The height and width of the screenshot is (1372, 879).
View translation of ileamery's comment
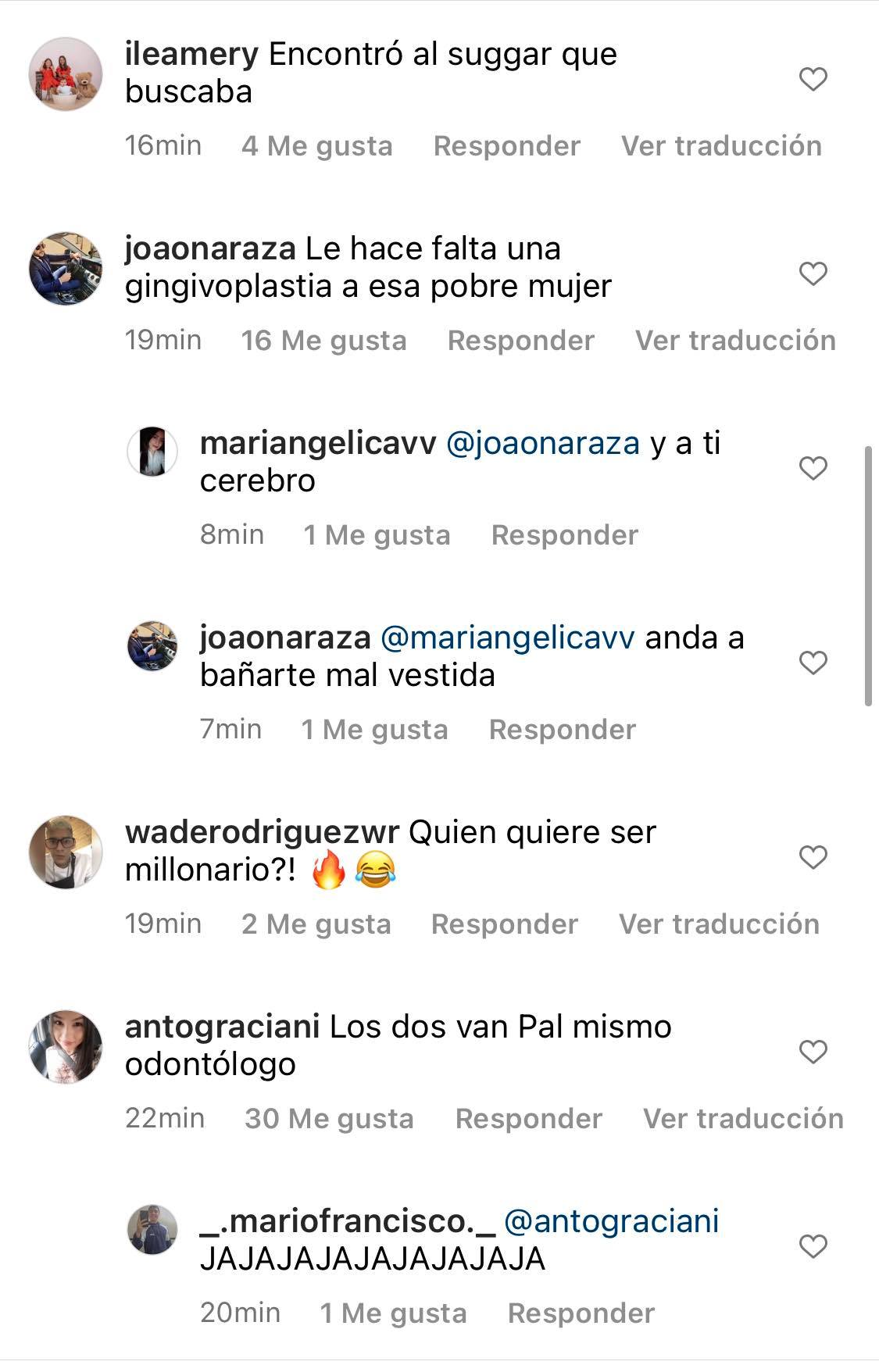click(720, 146)
